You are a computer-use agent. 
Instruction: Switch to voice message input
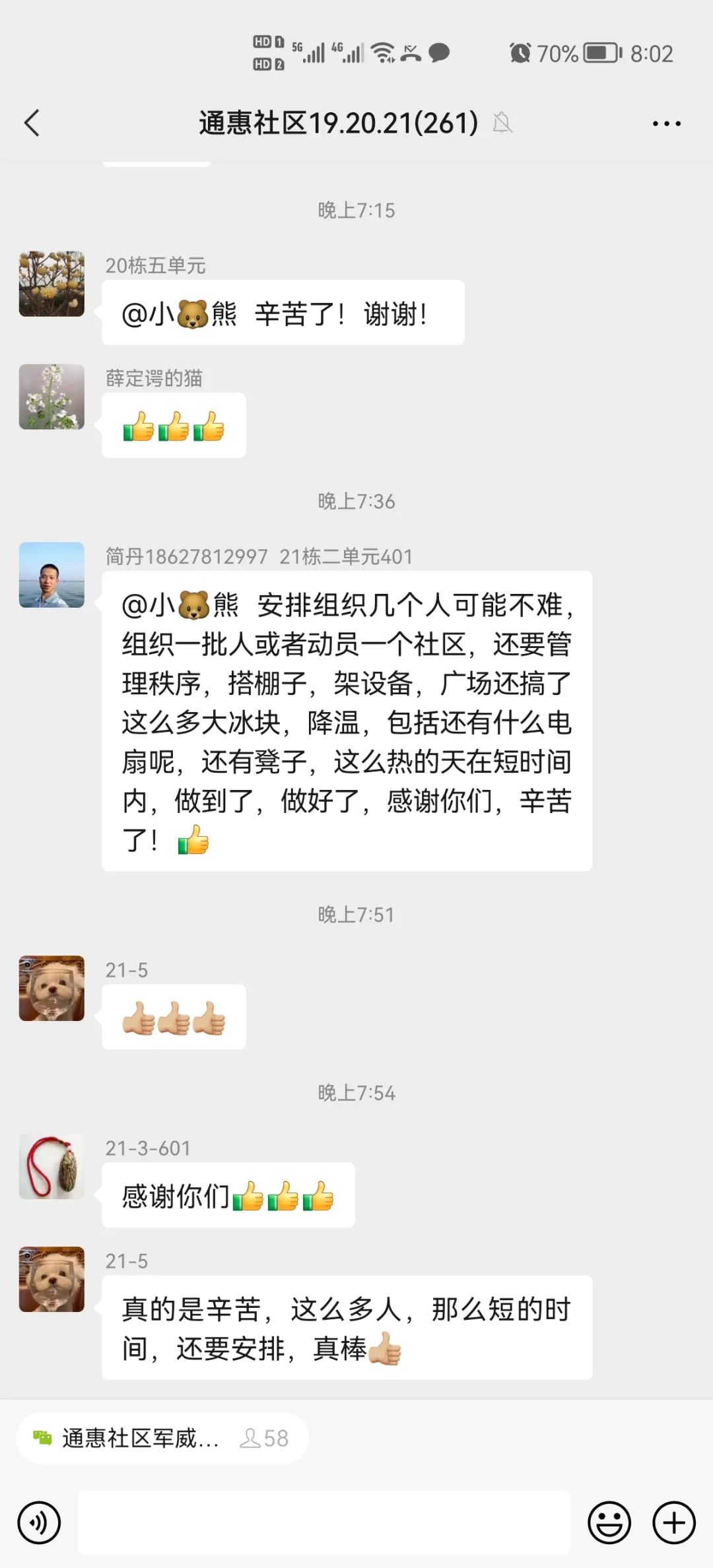pyautogui.click(x=39, y=1522)
